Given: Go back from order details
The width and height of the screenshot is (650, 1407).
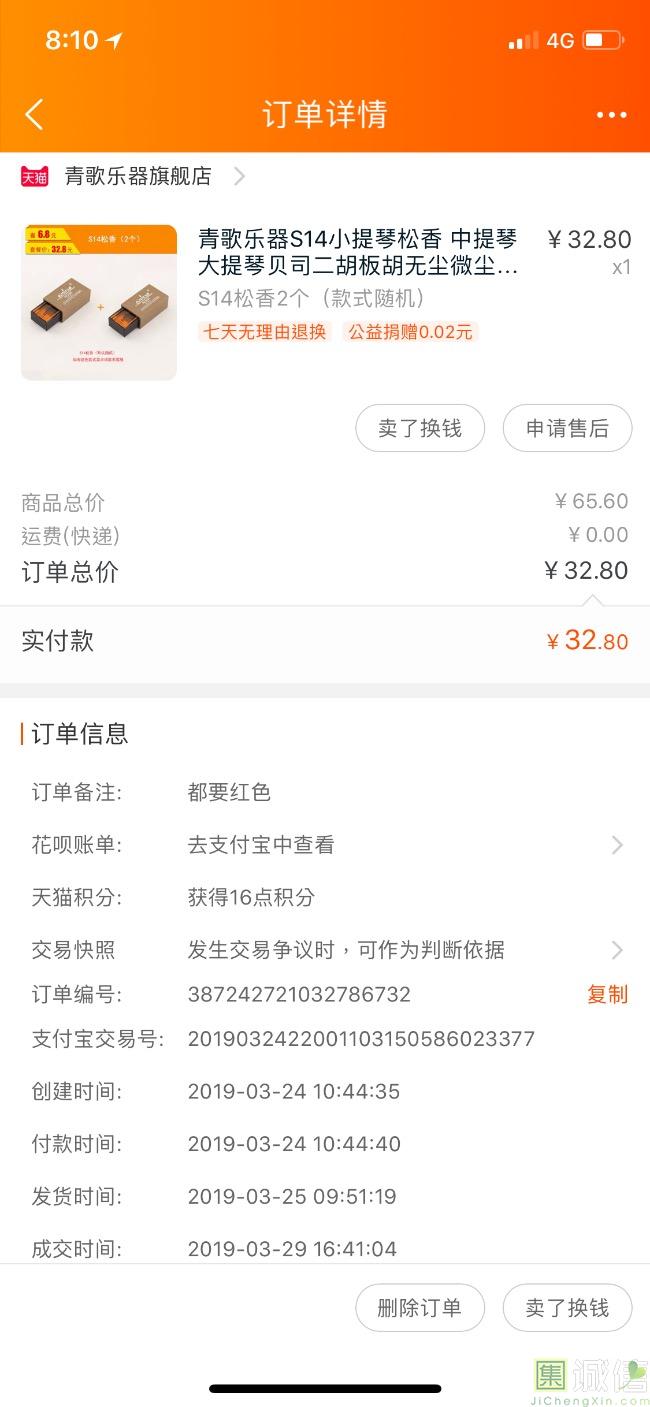Looking at the screenshot, I should pos(34,114).
